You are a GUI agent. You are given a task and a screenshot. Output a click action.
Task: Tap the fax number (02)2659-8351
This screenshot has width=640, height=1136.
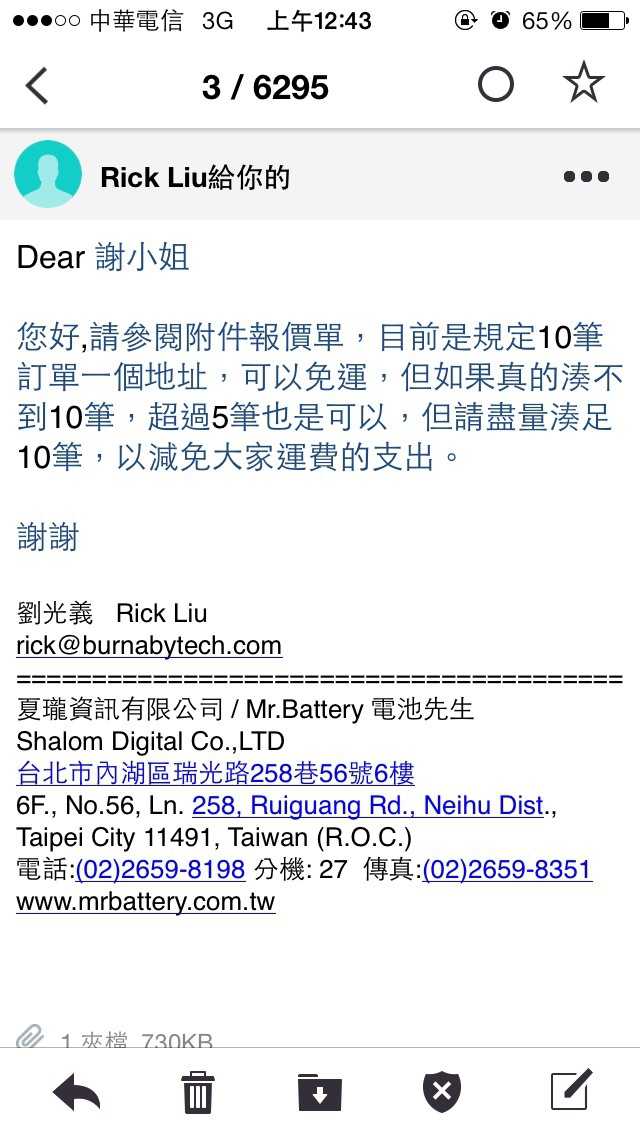pyautogui.click(x=507, y=869)
